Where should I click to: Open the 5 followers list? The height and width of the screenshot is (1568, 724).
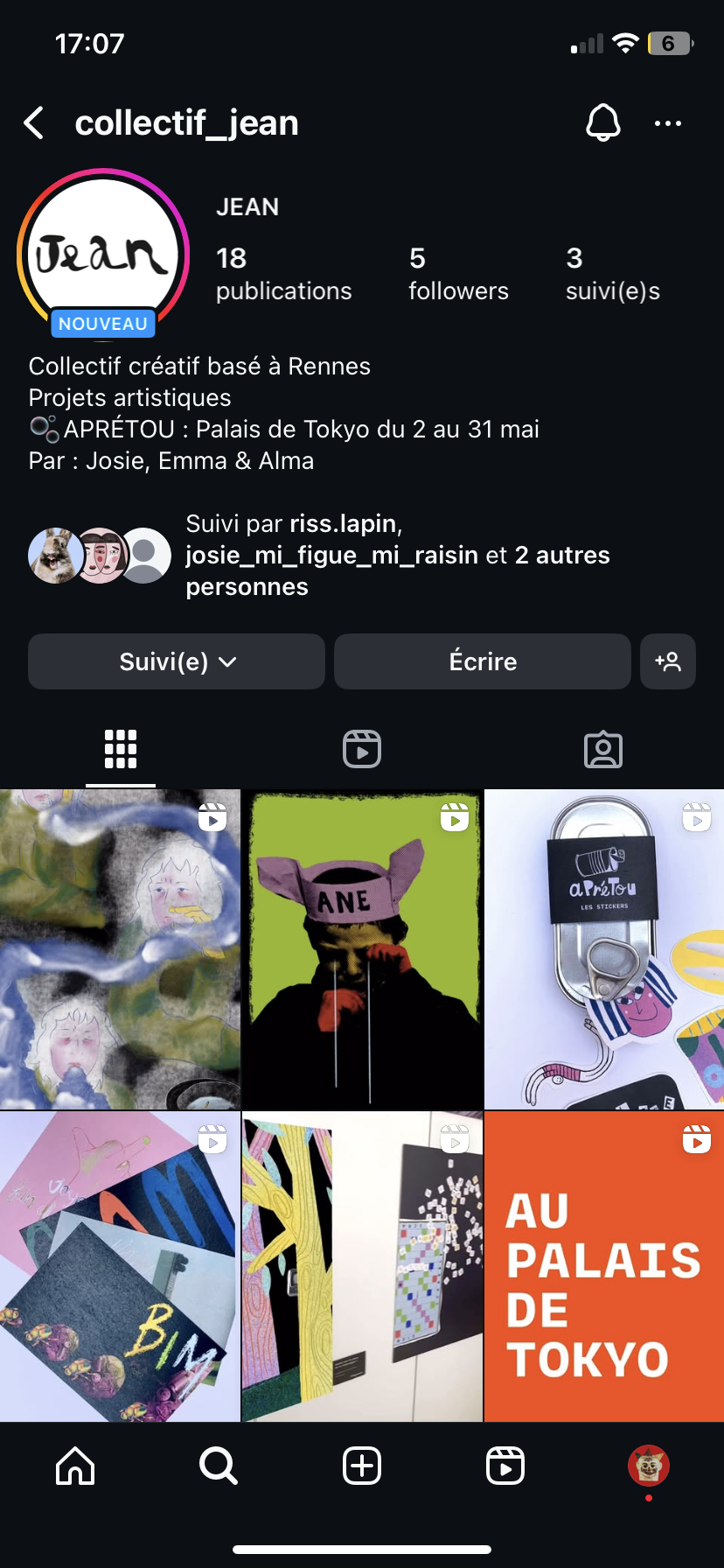(458, 273)
